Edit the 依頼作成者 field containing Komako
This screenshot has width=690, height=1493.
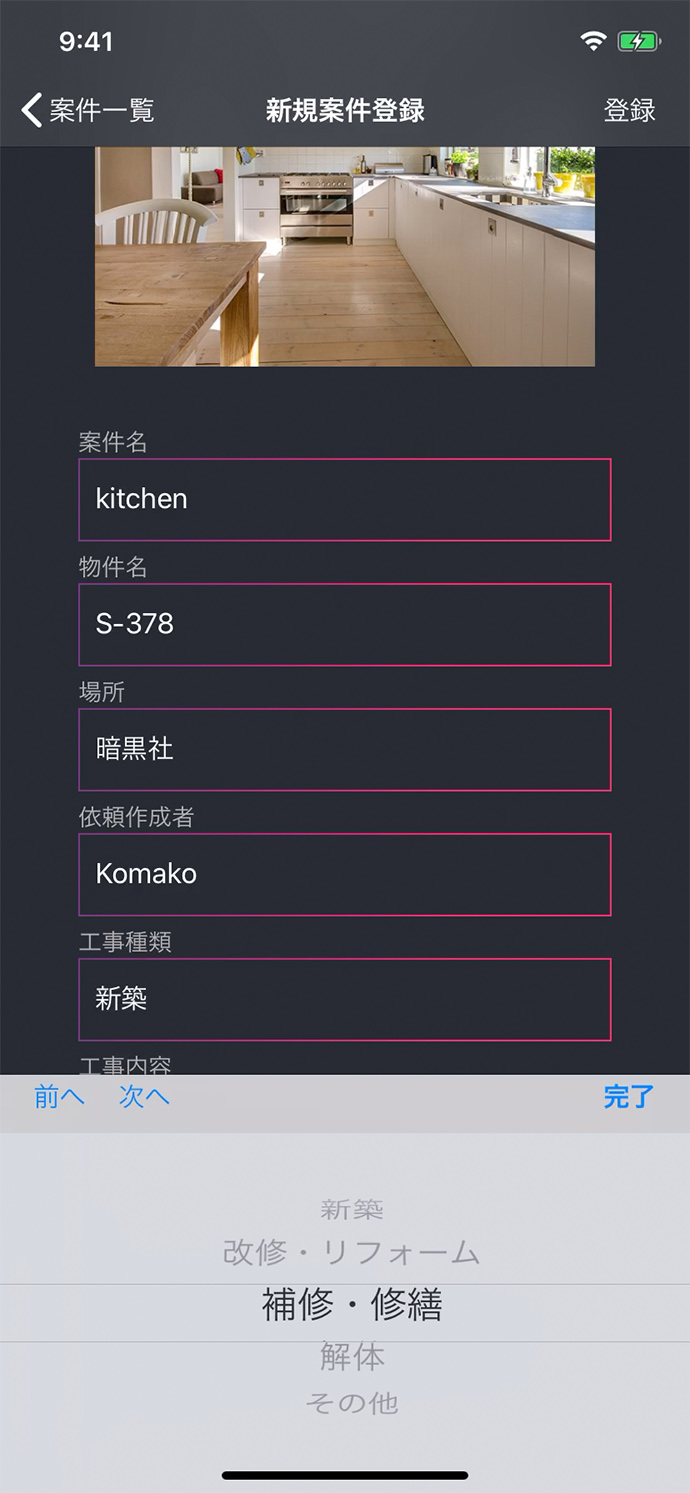[344, 874]
